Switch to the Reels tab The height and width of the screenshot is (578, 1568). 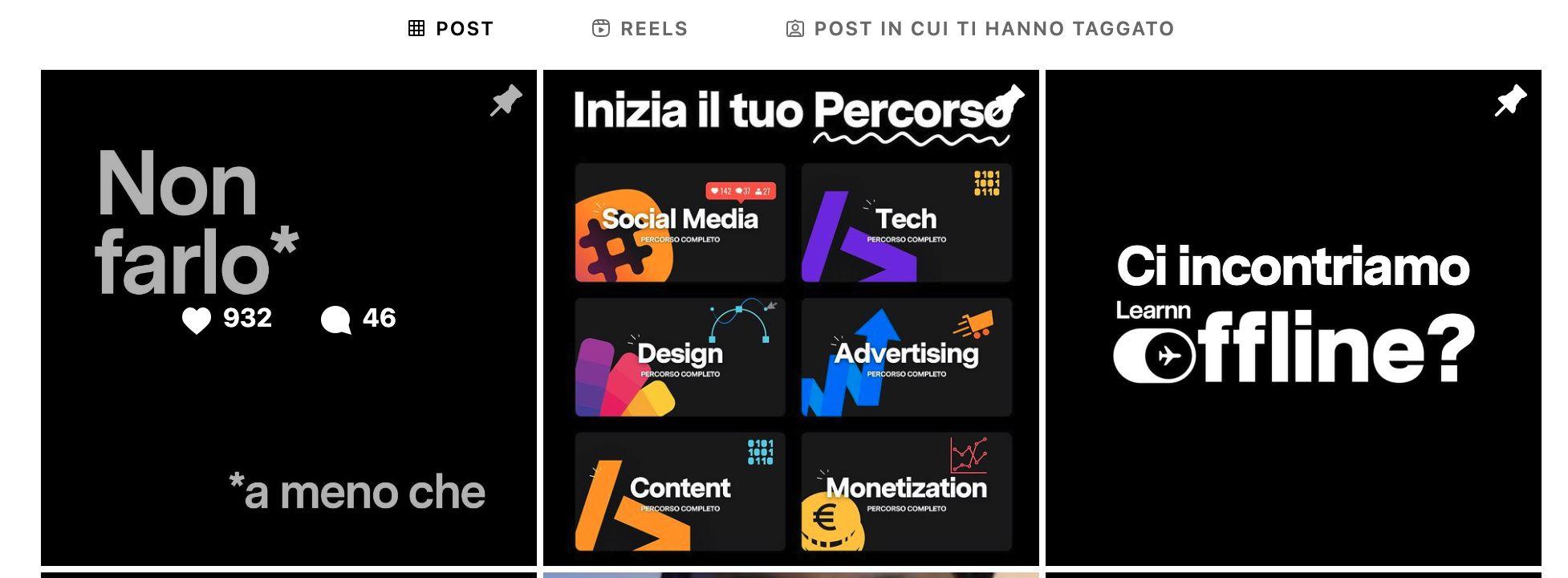tap(640, 29)
